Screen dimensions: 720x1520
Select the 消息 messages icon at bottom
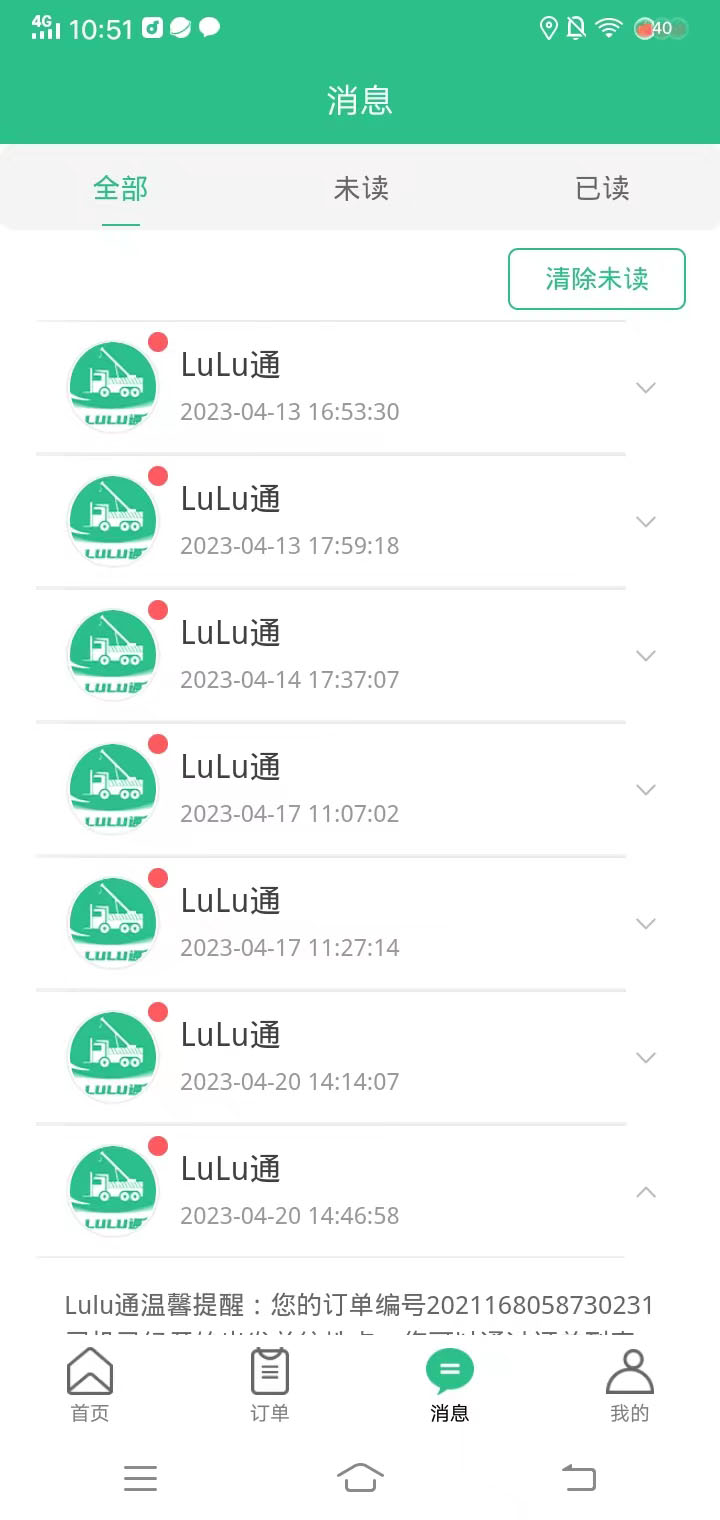pos(449,1383)
